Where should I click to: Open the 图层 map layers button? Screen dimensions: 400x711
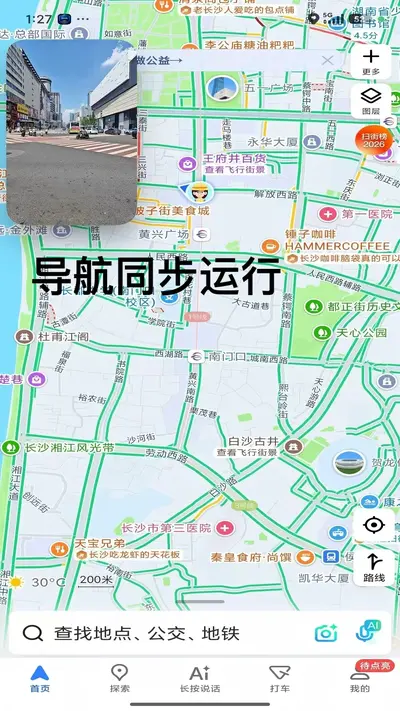371,101
